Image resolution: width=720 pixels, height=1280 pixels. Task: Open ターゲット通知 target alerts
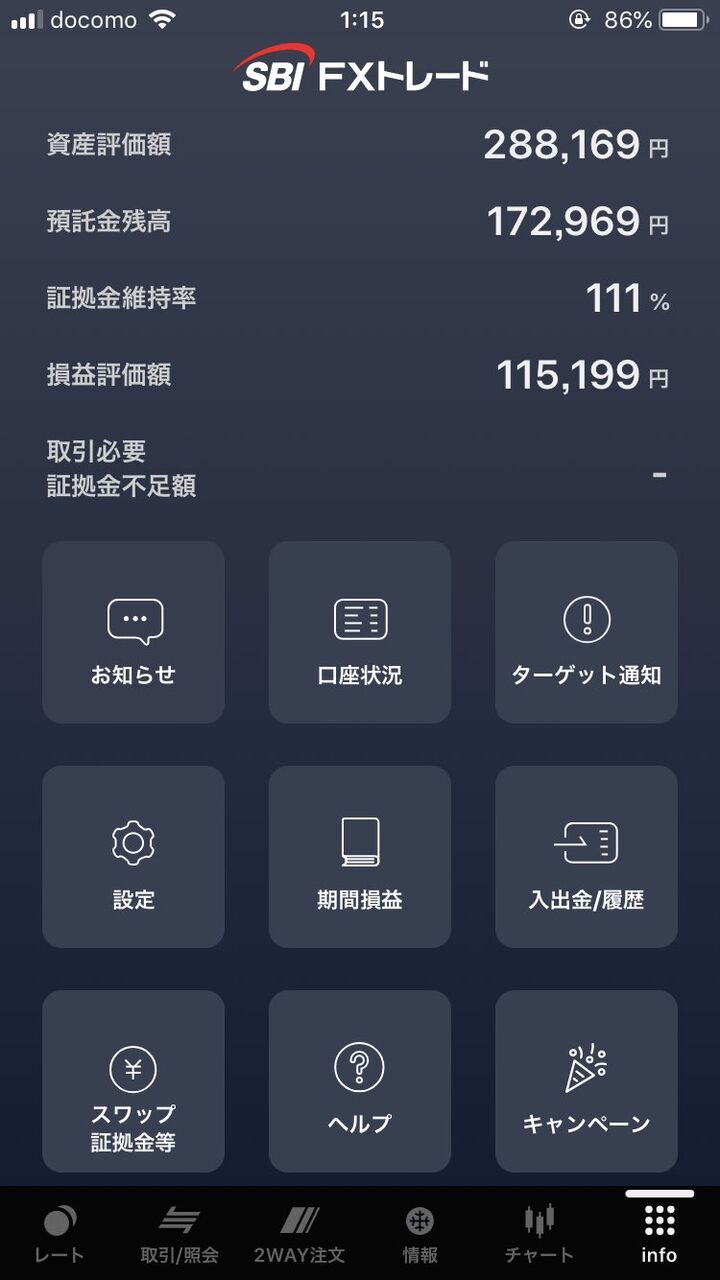point(586,632)
